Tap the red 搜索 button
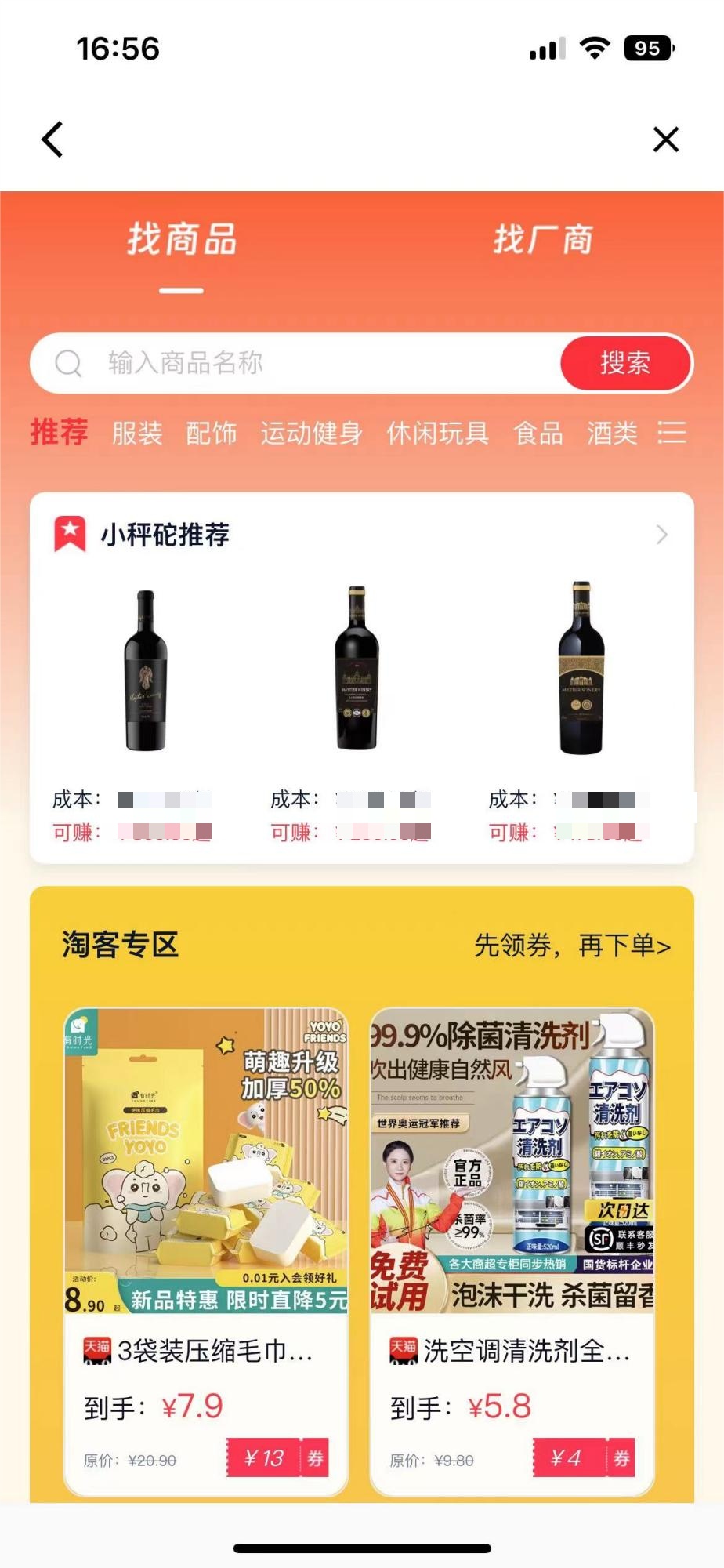 (x=625, y=363)
